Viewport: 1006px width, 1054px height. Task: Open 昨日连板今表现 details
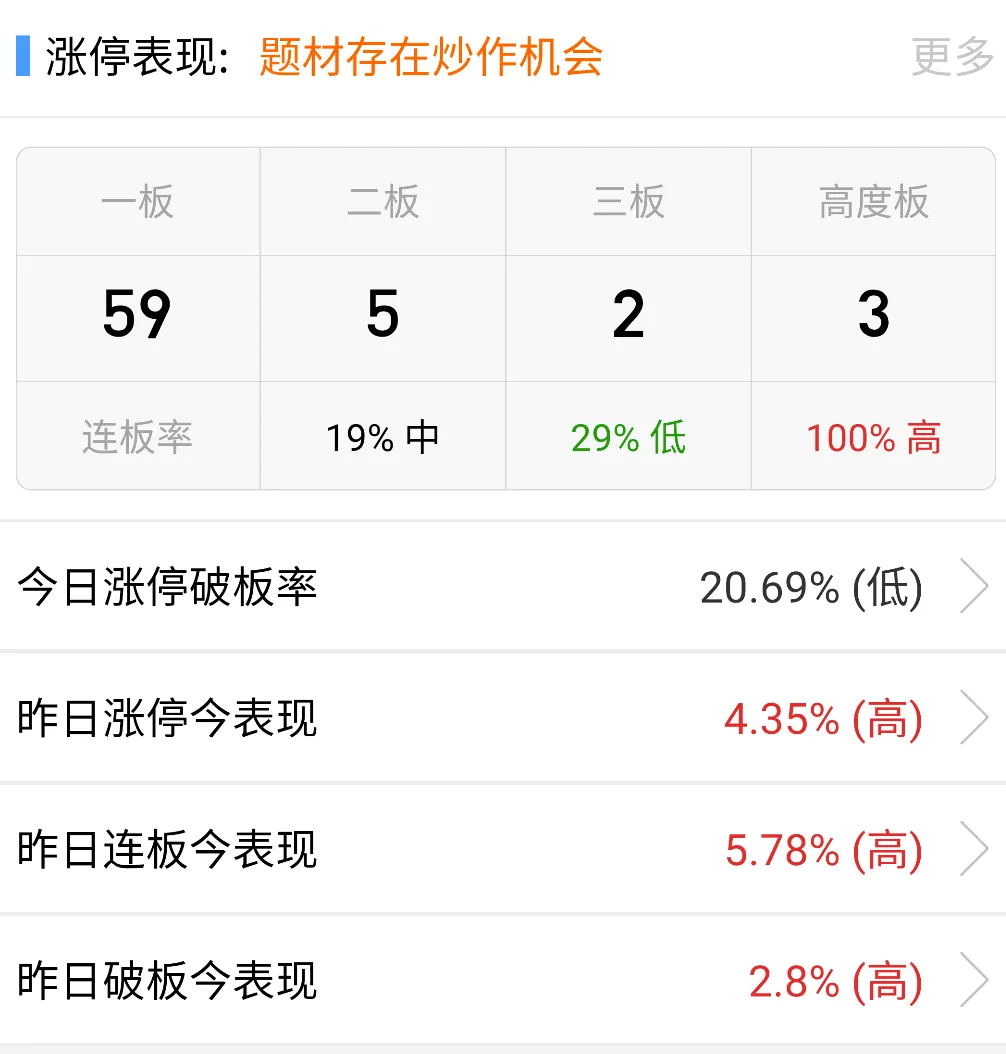coord(502,849)
